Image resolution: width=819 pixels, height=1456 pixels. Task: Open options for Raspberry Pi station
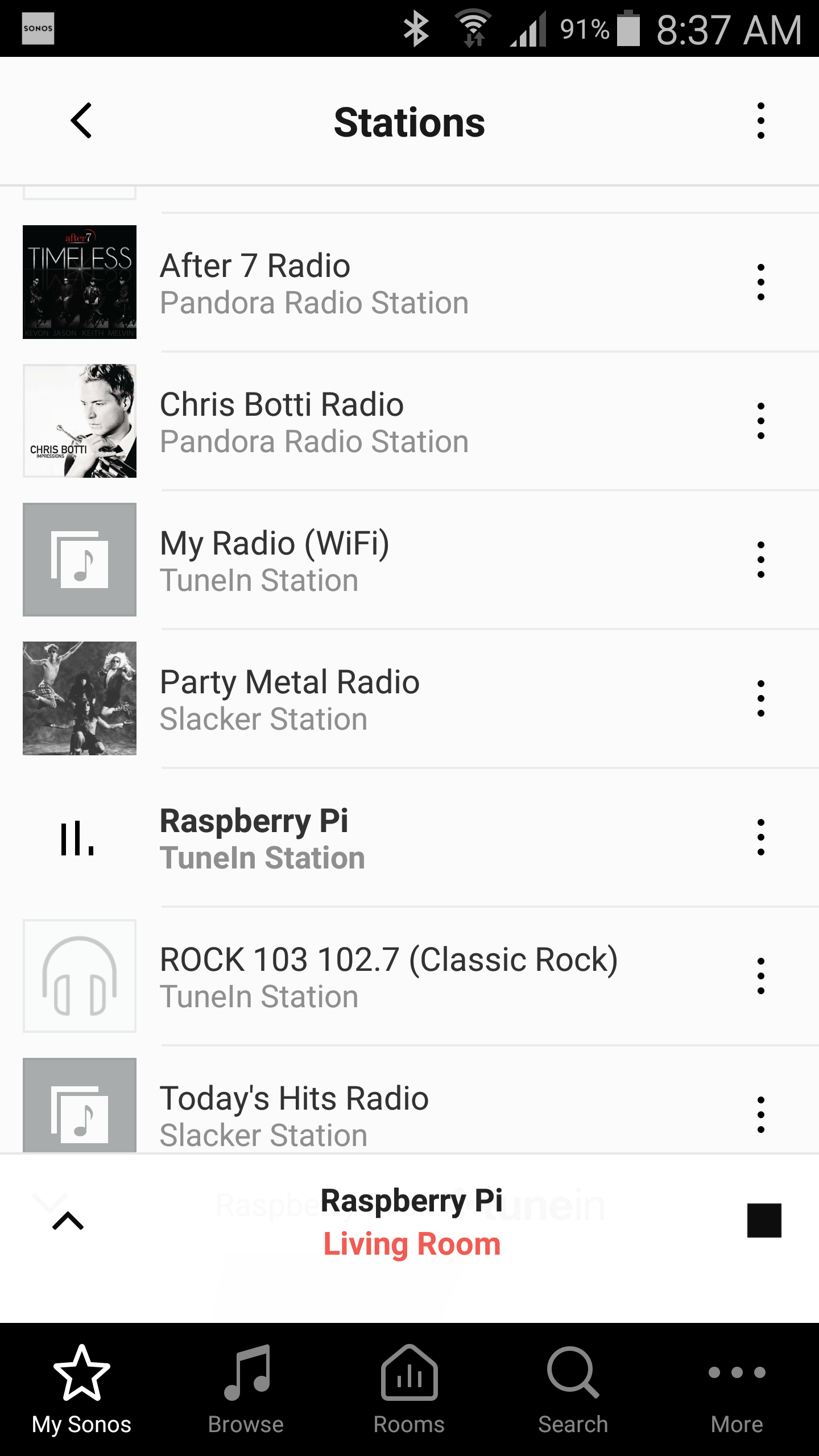click(x=760, y=838)
